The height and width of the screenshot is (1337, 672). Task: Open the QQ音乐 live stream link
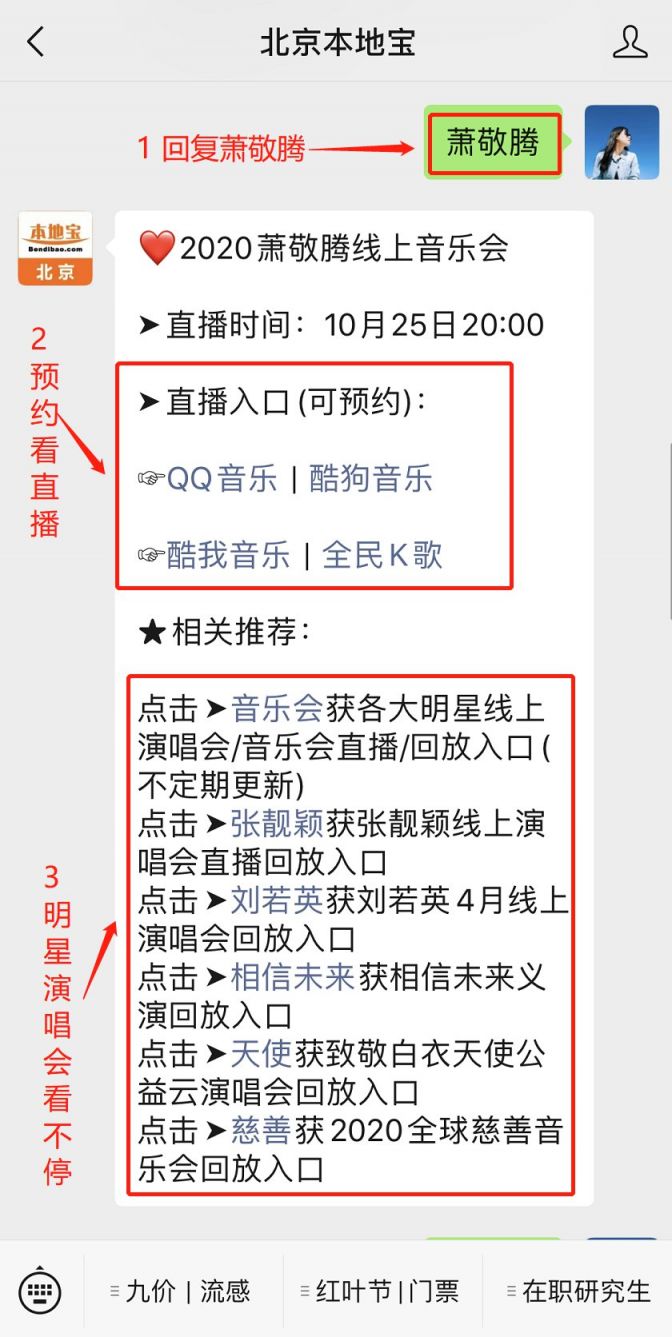(221, 479)
